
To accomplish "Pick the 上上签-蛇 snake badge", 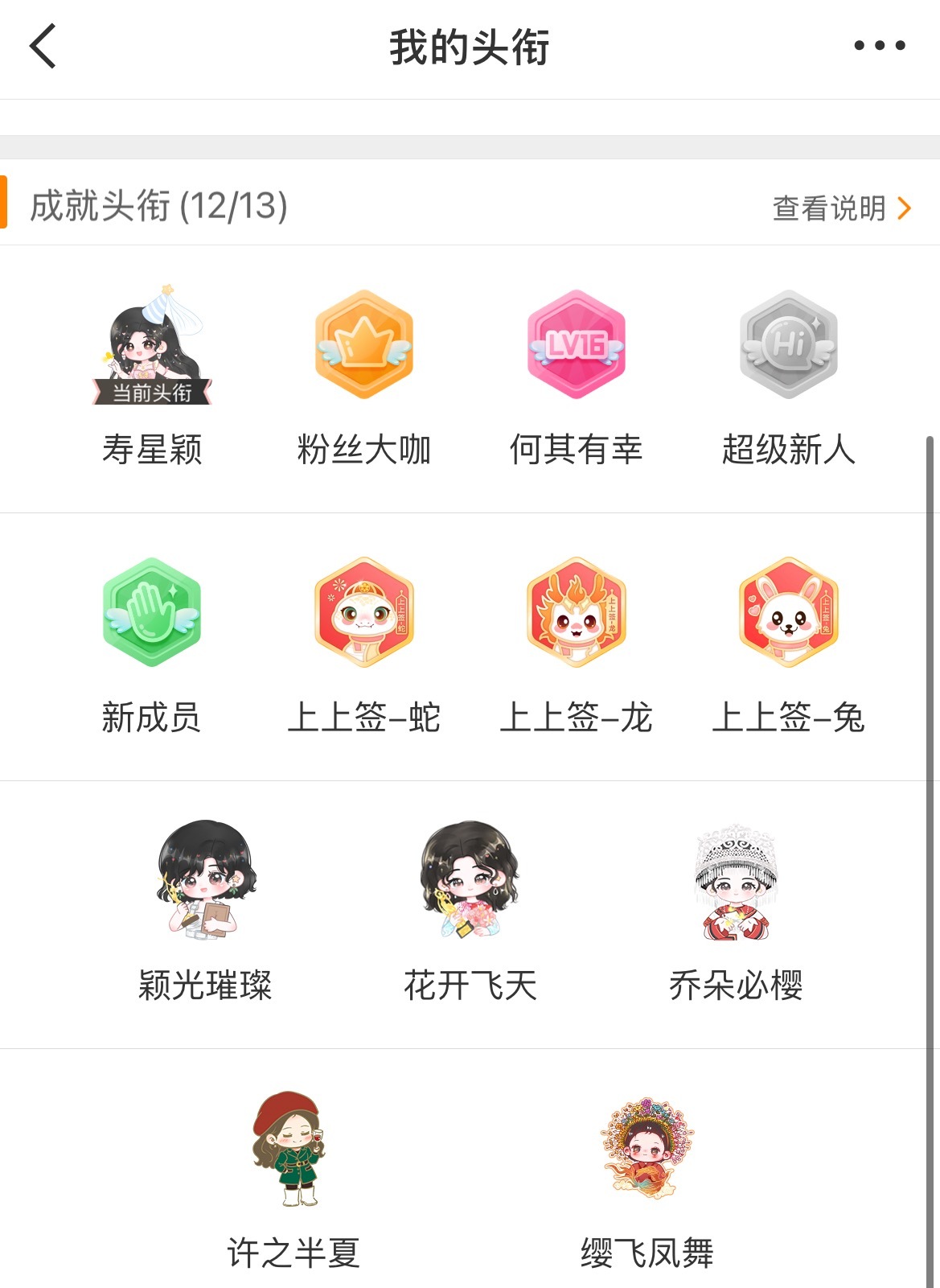I will [x=364, y=612].
